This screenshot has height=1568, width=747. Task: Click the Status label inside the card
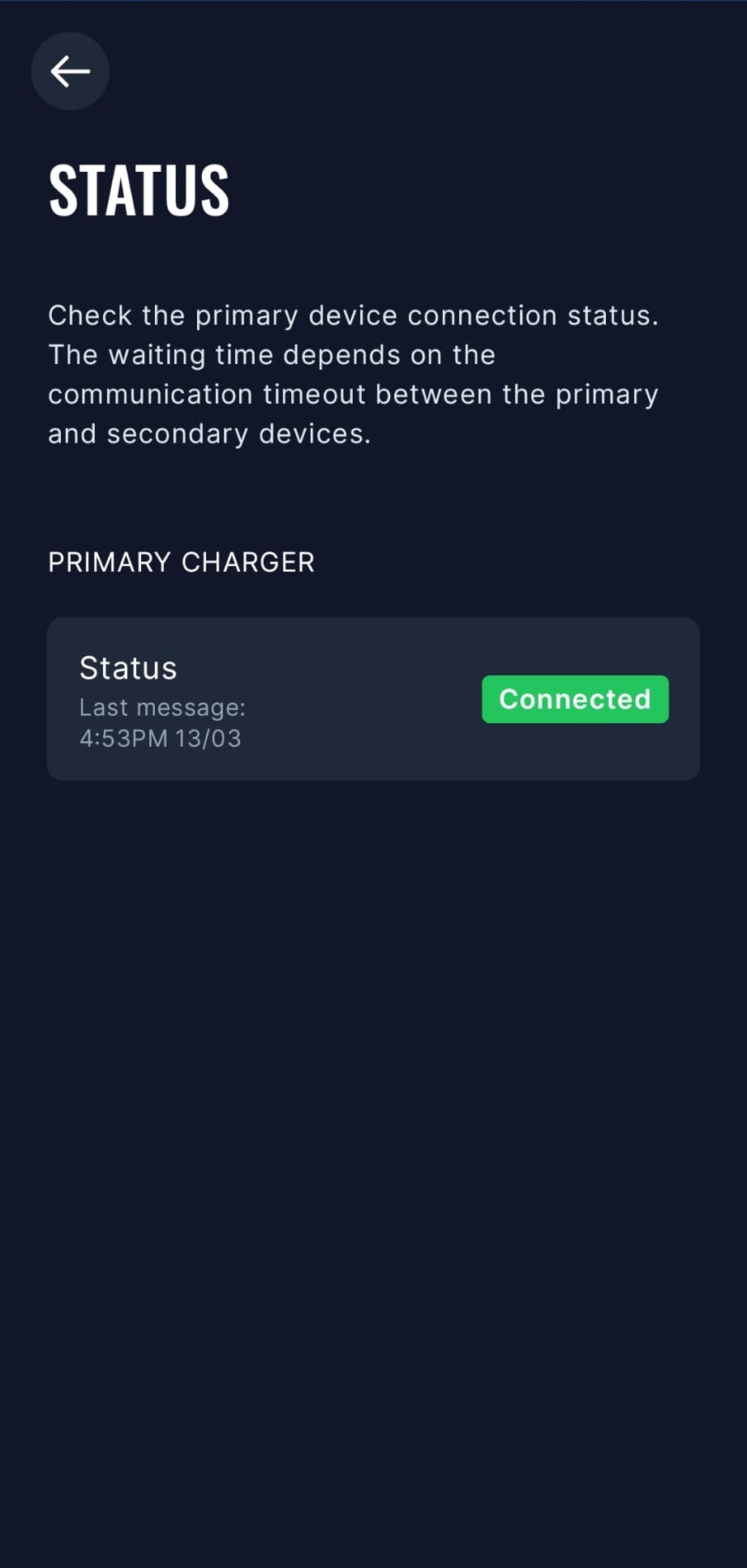pyautogui.click(x=128, y=666)
